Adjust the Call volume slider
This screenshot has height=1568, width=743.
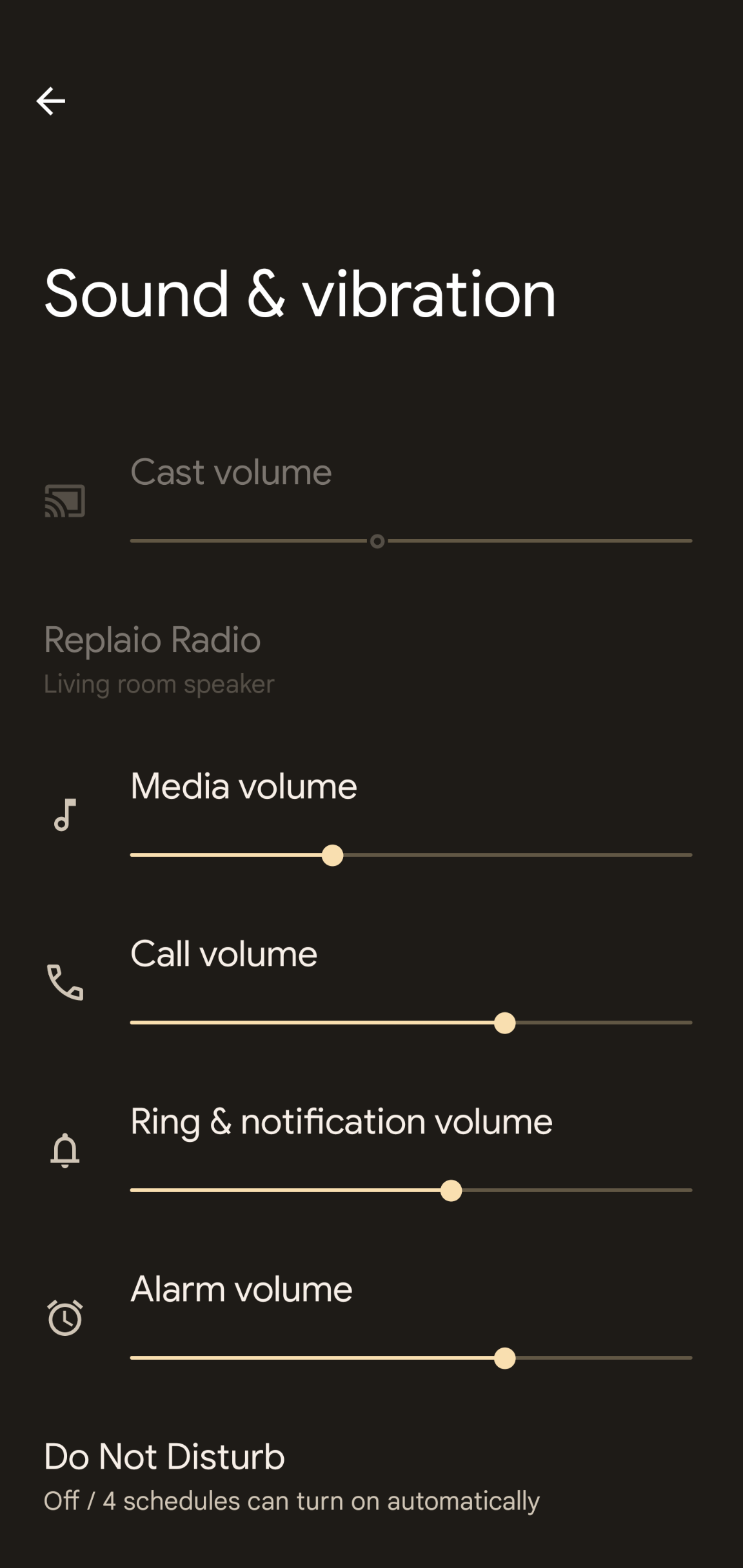pos(504,1023)
